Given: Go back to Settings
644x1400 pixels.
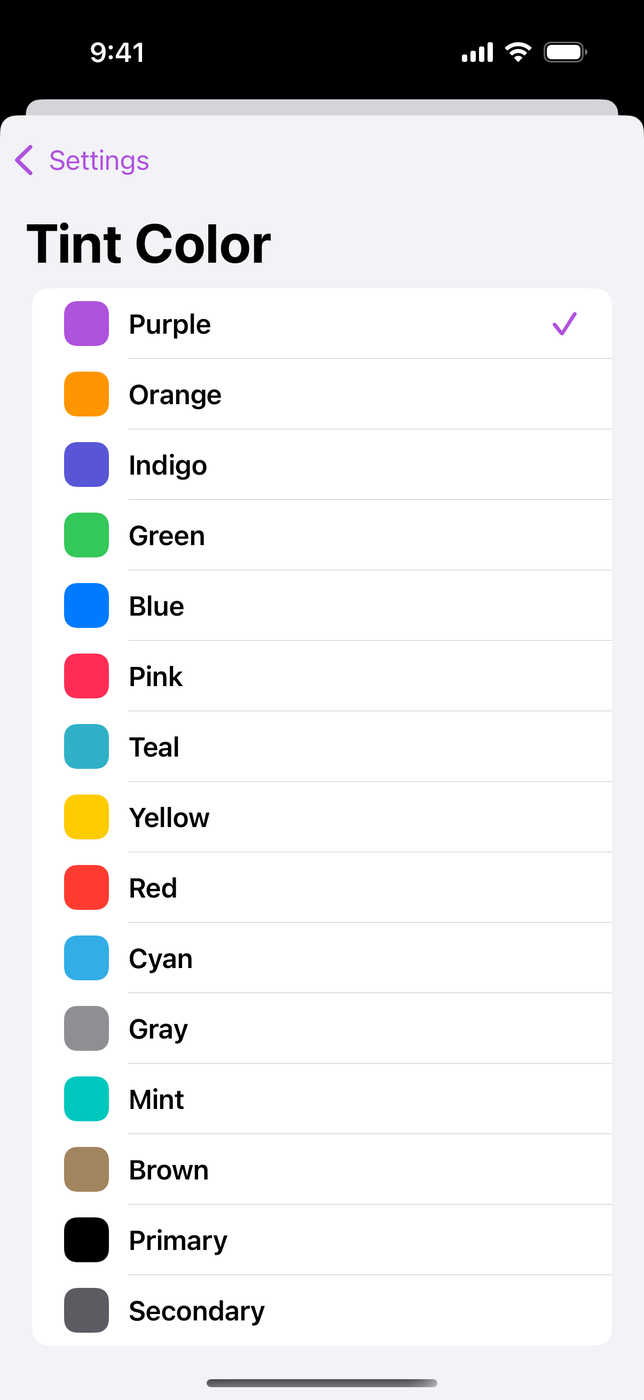Looking at the screenshot, I should click(82, 160).
